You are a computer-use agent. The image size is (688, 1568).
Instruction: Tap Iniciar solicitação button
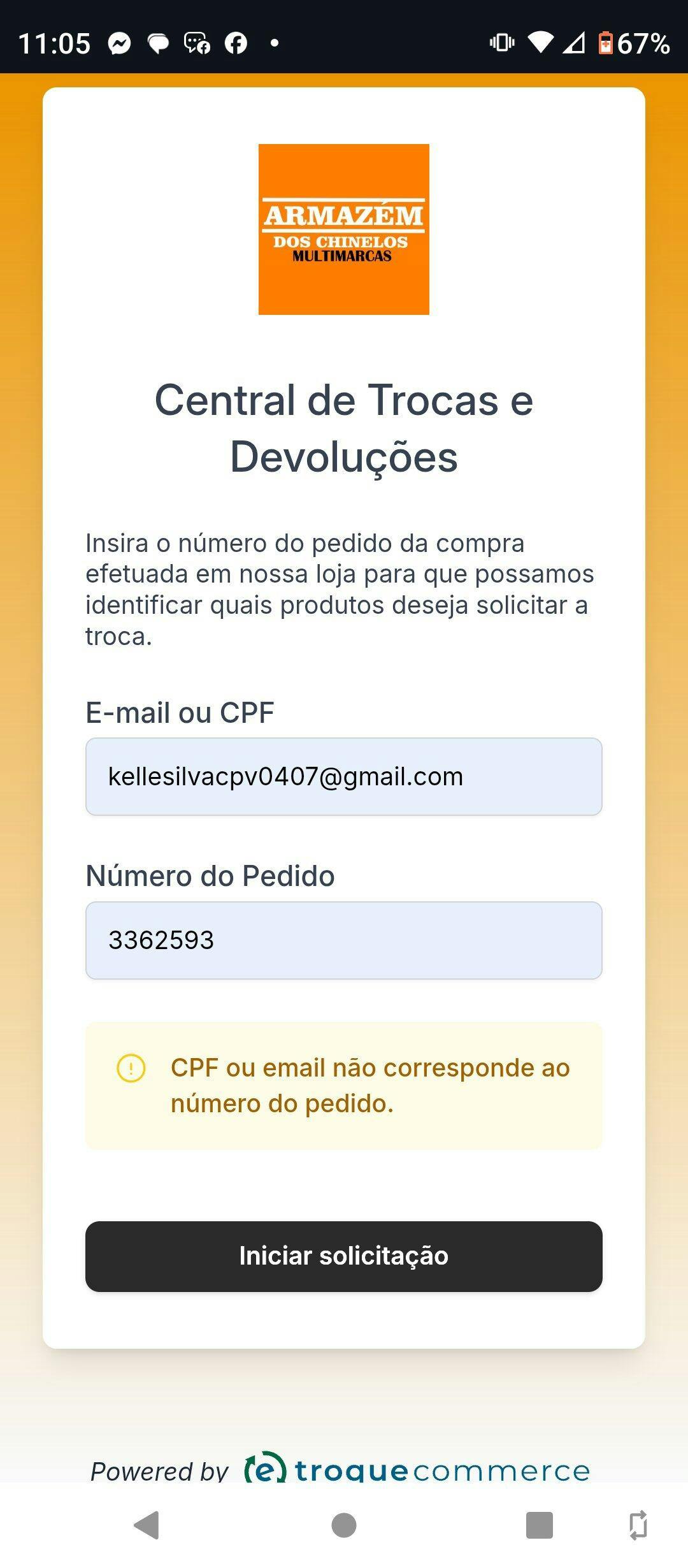(343, 1256)
